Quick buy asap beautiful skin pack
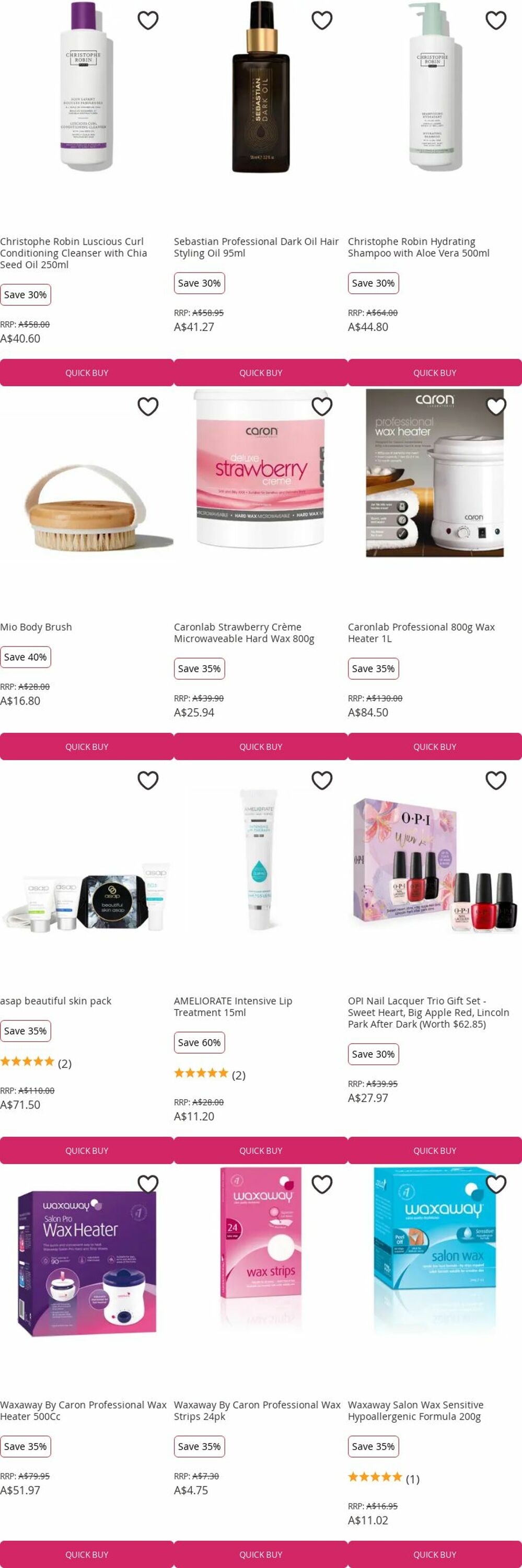Image resolution: width=522 pixels, height=1568 pixels. [86, 1150]
